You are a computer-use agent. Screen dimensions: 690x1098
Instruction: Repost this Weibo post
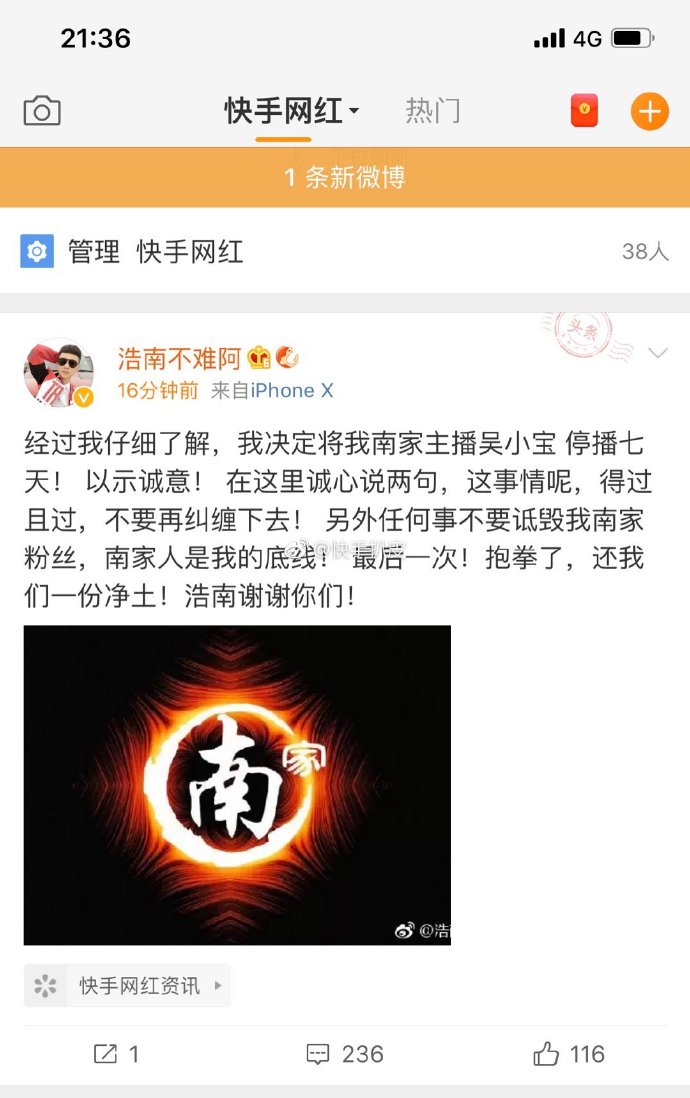116,1054
